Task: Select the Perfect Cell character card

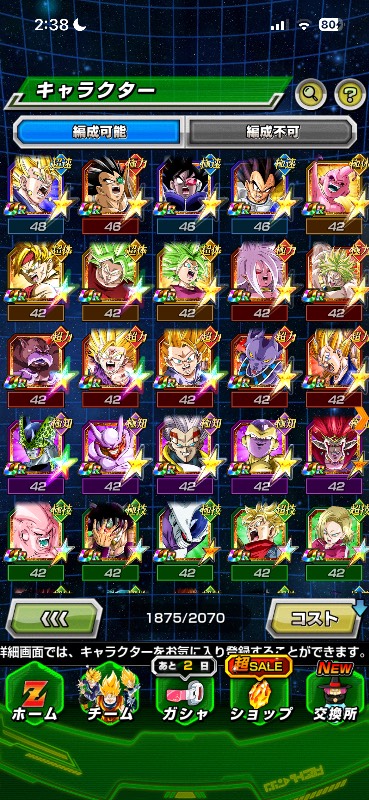Action: pos(36,453)
